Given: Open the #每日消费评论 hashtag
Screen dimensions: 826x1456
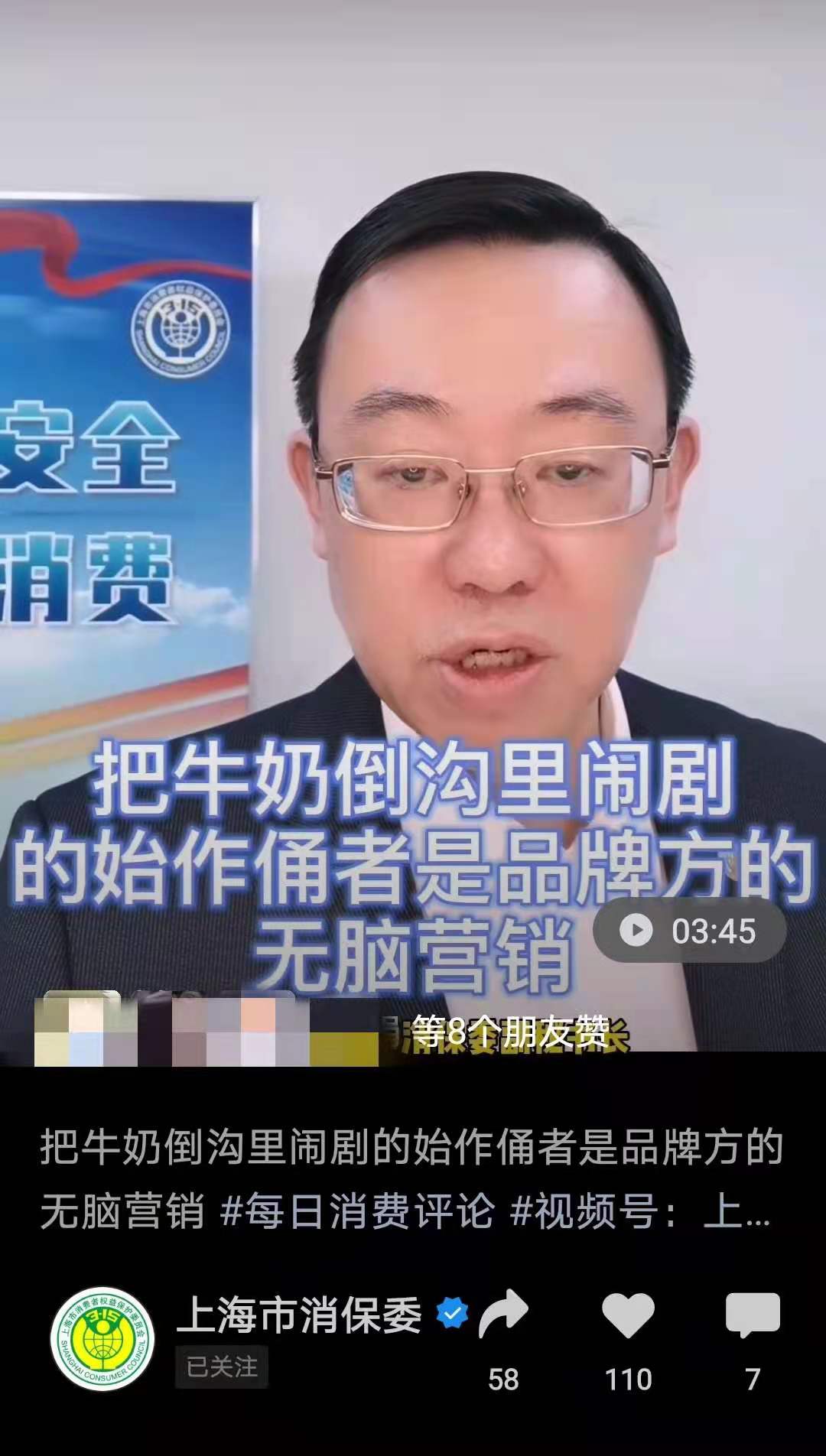Looking at the screenshot, I should click(357, 1211).
